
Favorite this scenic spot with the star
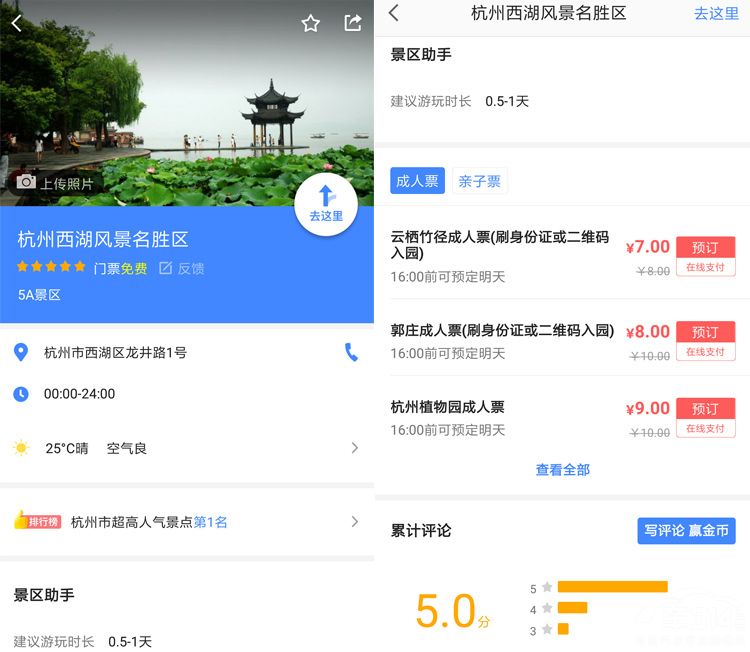311,23
